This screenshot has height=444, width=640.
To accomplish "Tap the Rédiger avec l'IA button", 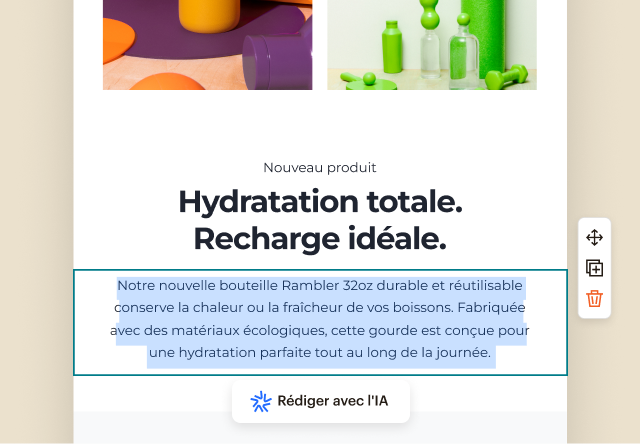I will [x=321, y=401].
